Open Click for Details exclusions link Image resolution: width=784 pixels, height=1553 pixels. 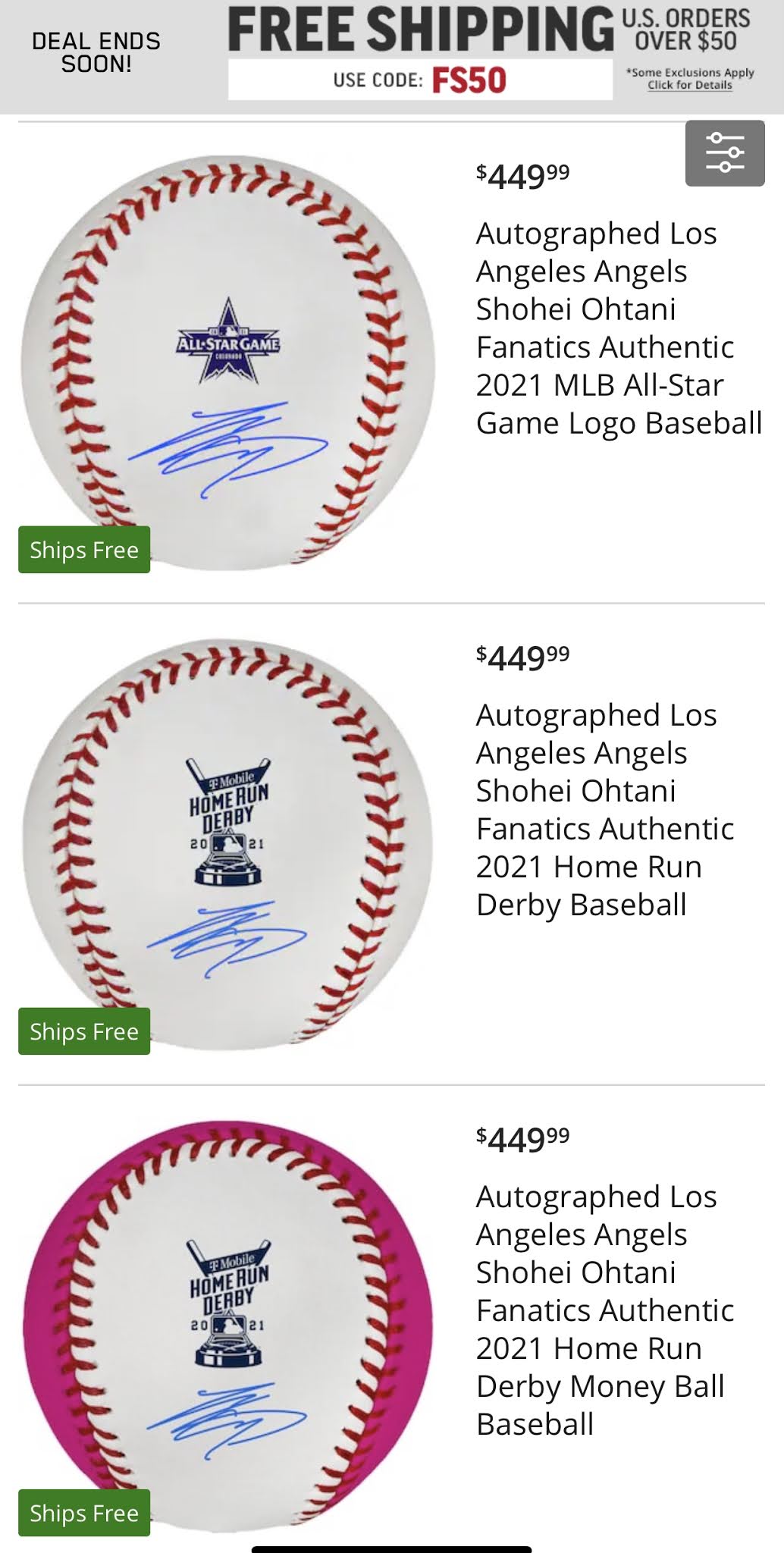[x=689, y=85]
